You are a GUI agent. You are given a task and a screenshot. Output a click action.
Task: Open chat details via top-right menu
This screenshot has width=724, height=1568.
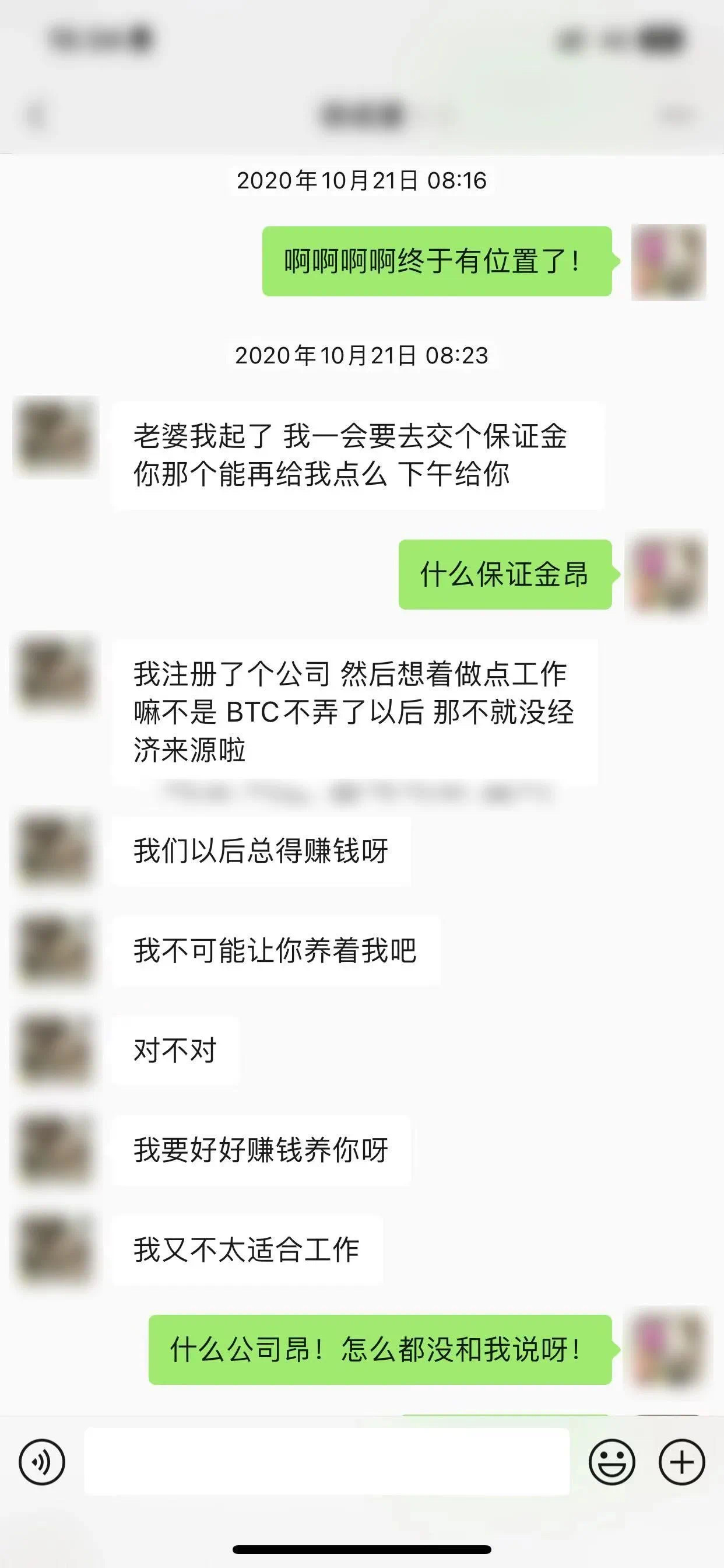pyautogui.click(x=677, y=115)
